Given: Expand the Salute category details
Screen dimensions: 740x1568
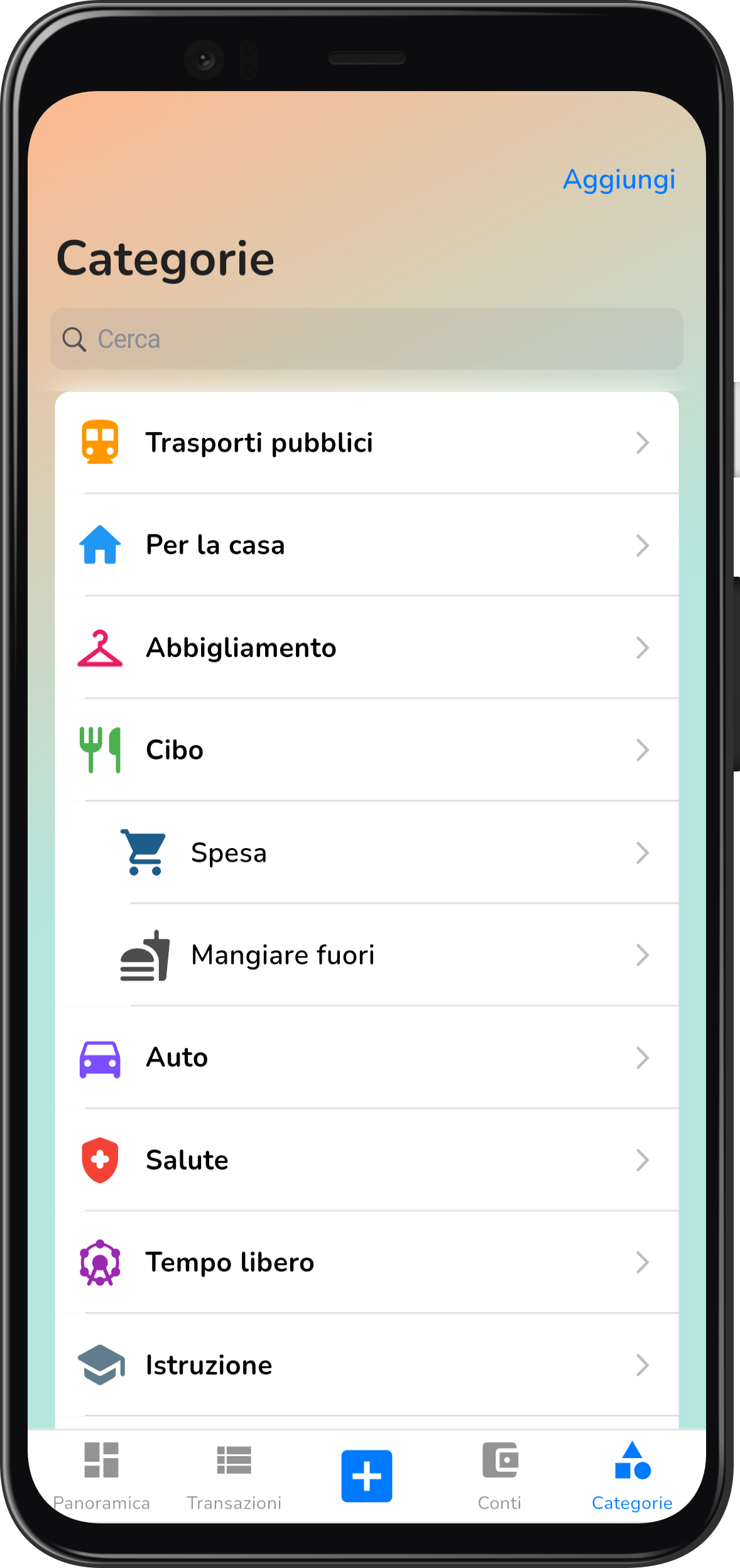Looking at the screenshot, I should tap(643, 1160).
